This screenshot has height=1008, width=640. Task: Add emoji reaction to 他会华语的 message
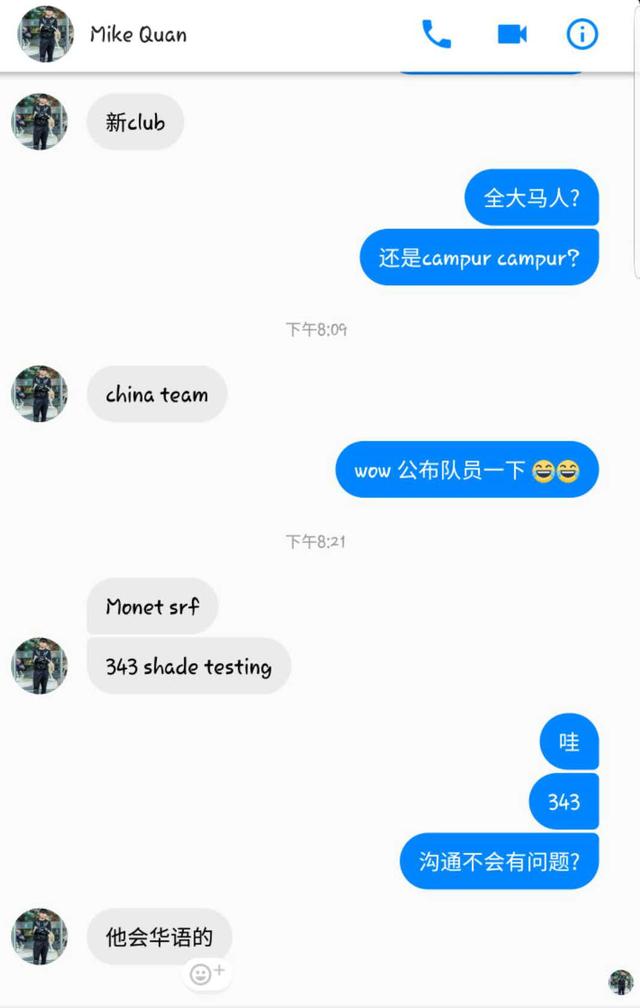pos(207,973)
